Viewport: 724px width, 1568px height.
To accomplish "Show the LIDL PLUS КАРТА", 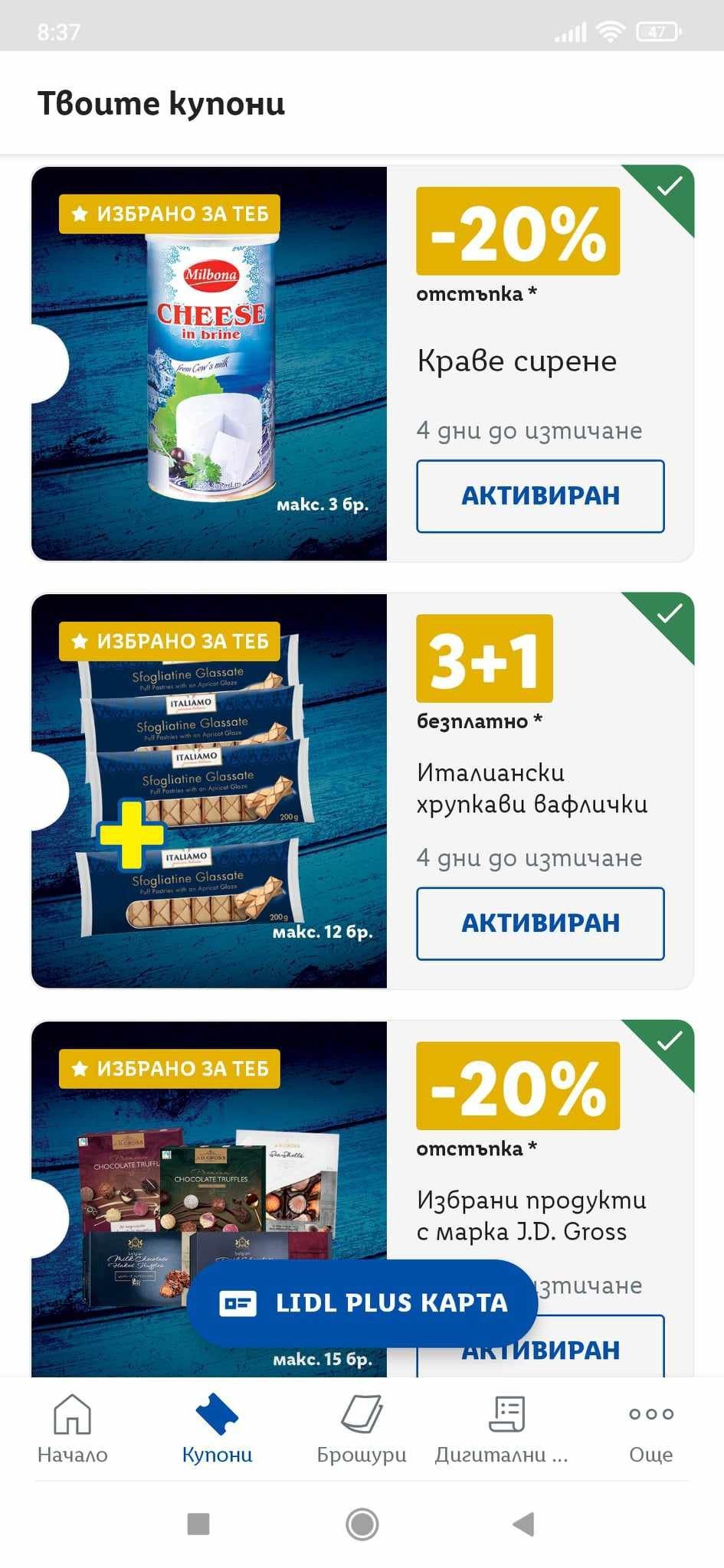I will [362, 1303].
